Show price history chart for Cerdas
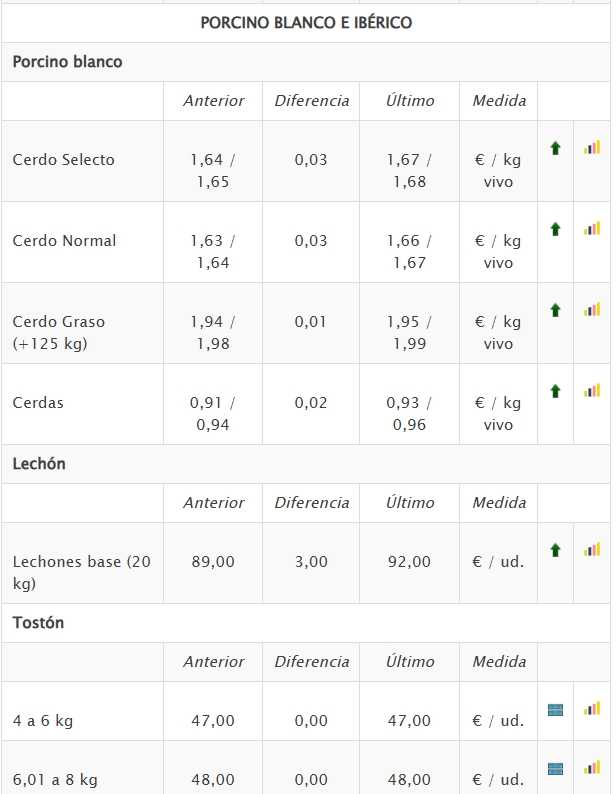Image resolution: width=616 pixels, height=794 pixels. [592, 391]
